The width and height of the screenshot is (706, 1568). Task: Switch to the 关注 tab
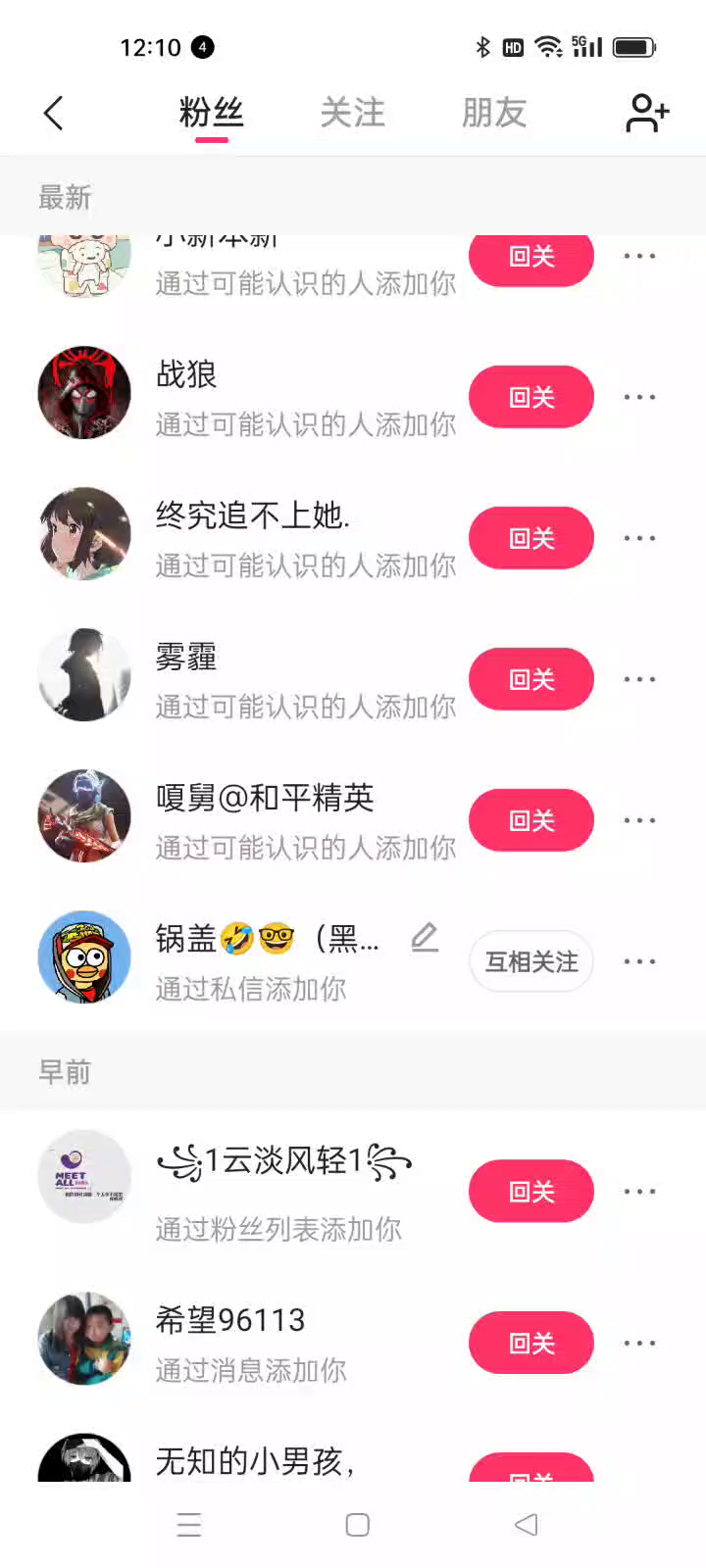[x=353, y=114]
